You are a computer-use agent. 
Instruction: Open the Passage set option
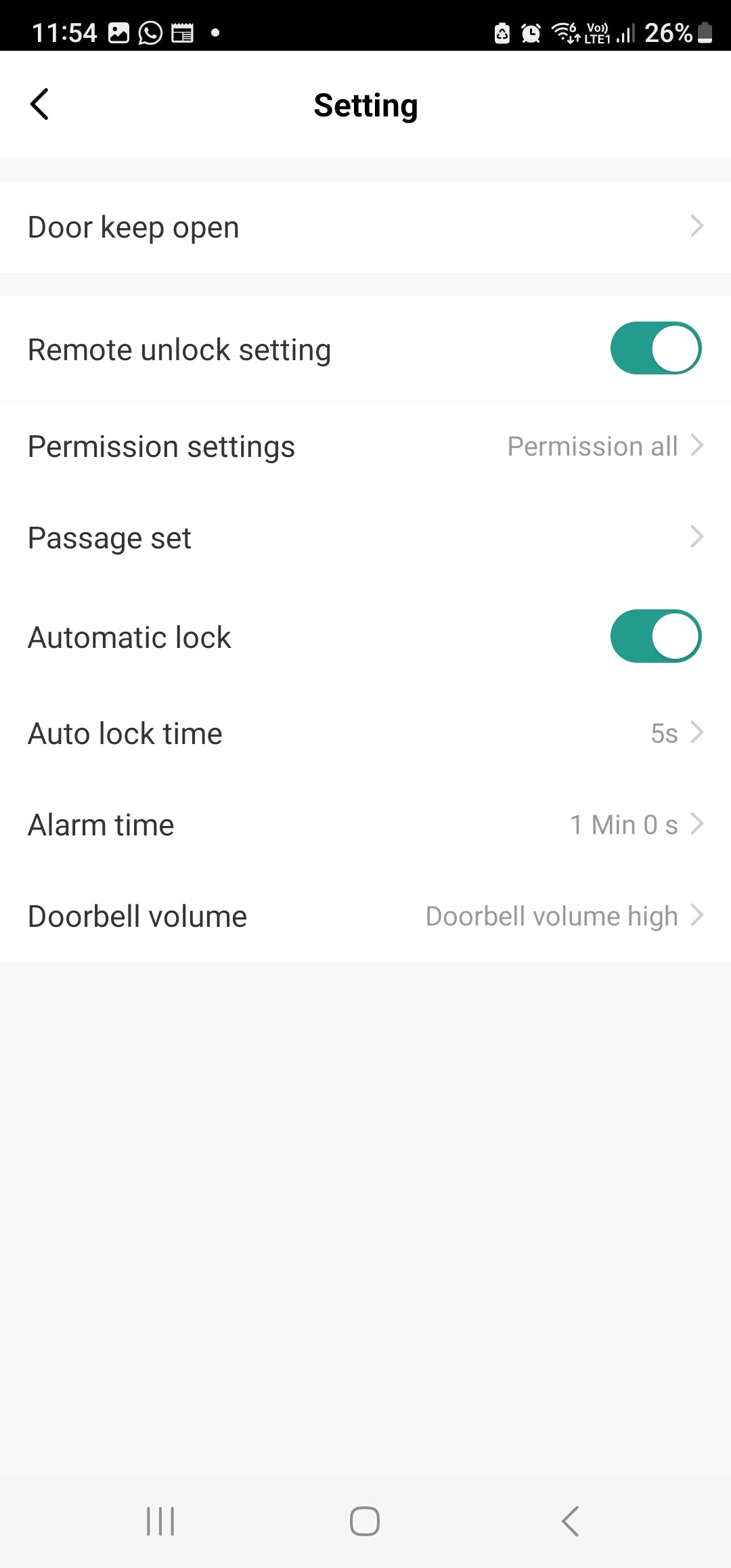[365, 538]
